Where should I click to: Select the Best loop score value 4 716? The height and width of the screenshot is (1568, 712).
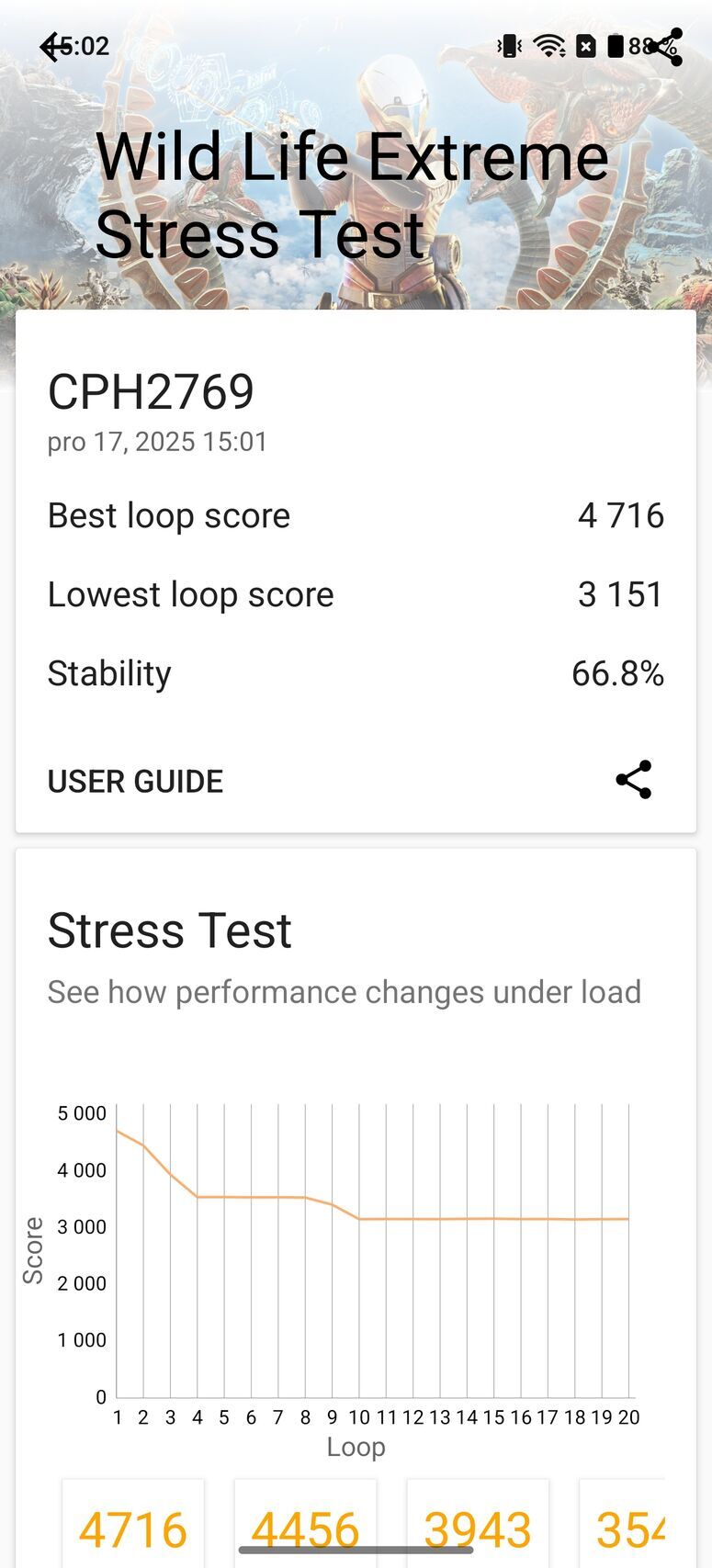[x=619, y=515]
